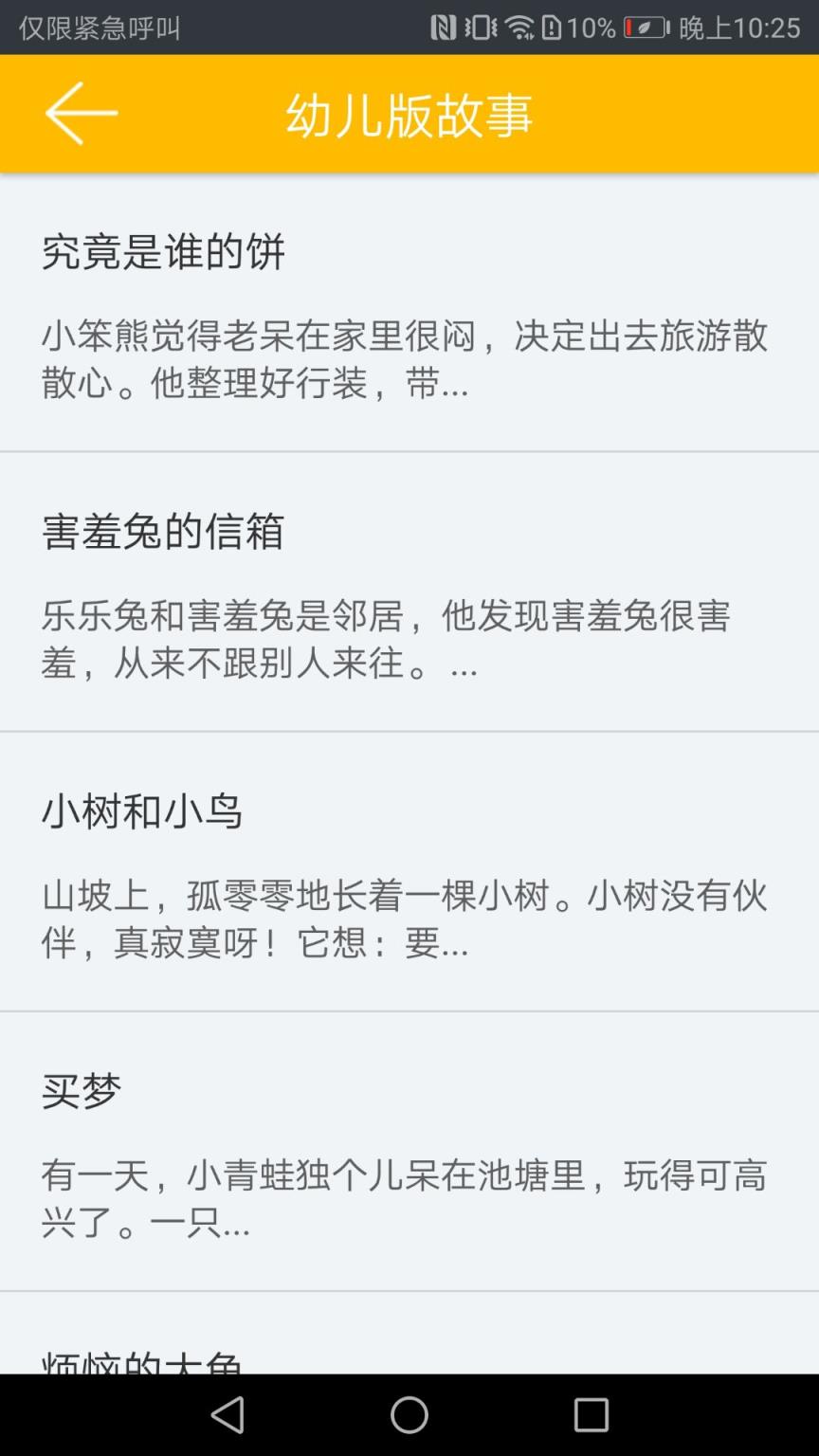The height and width of the screenshot is (1456, 819).
Task: Tap the Android back navigation triangle
Action: click(227, 1415)
